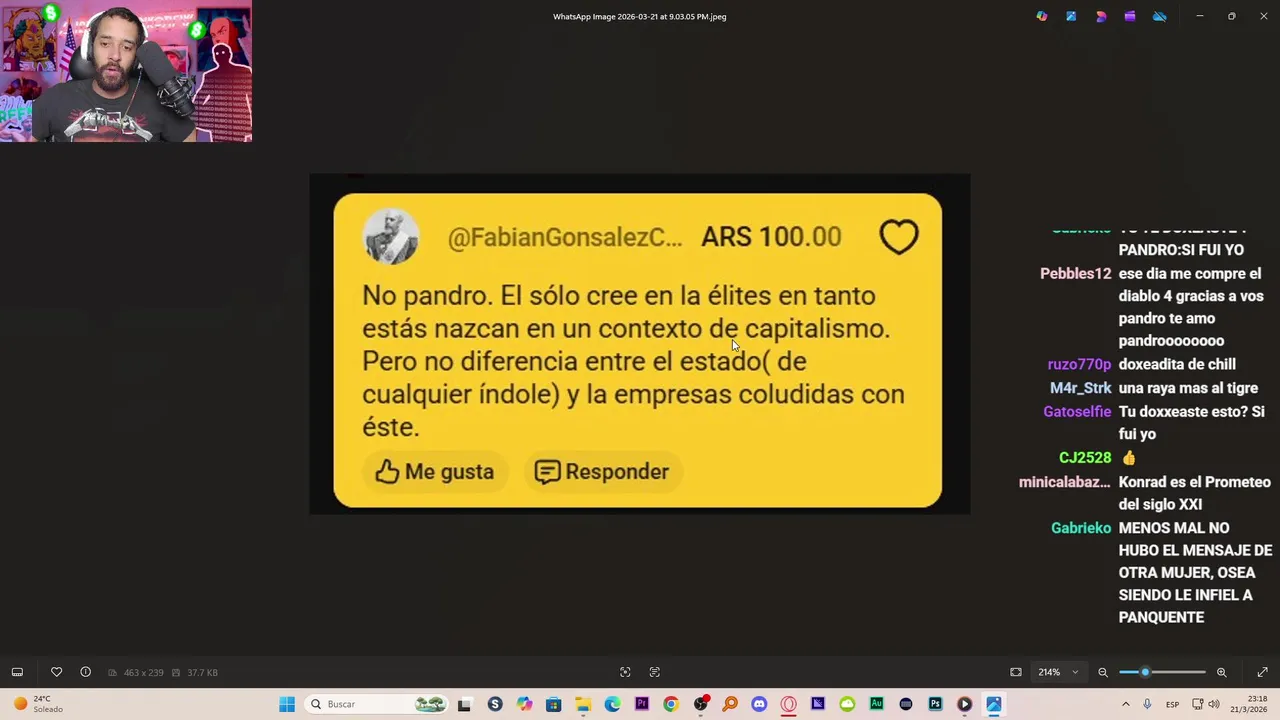Viewport: 1280px width, 720px height.
Task: Fit the image to the window
Action: [1016, 672]
